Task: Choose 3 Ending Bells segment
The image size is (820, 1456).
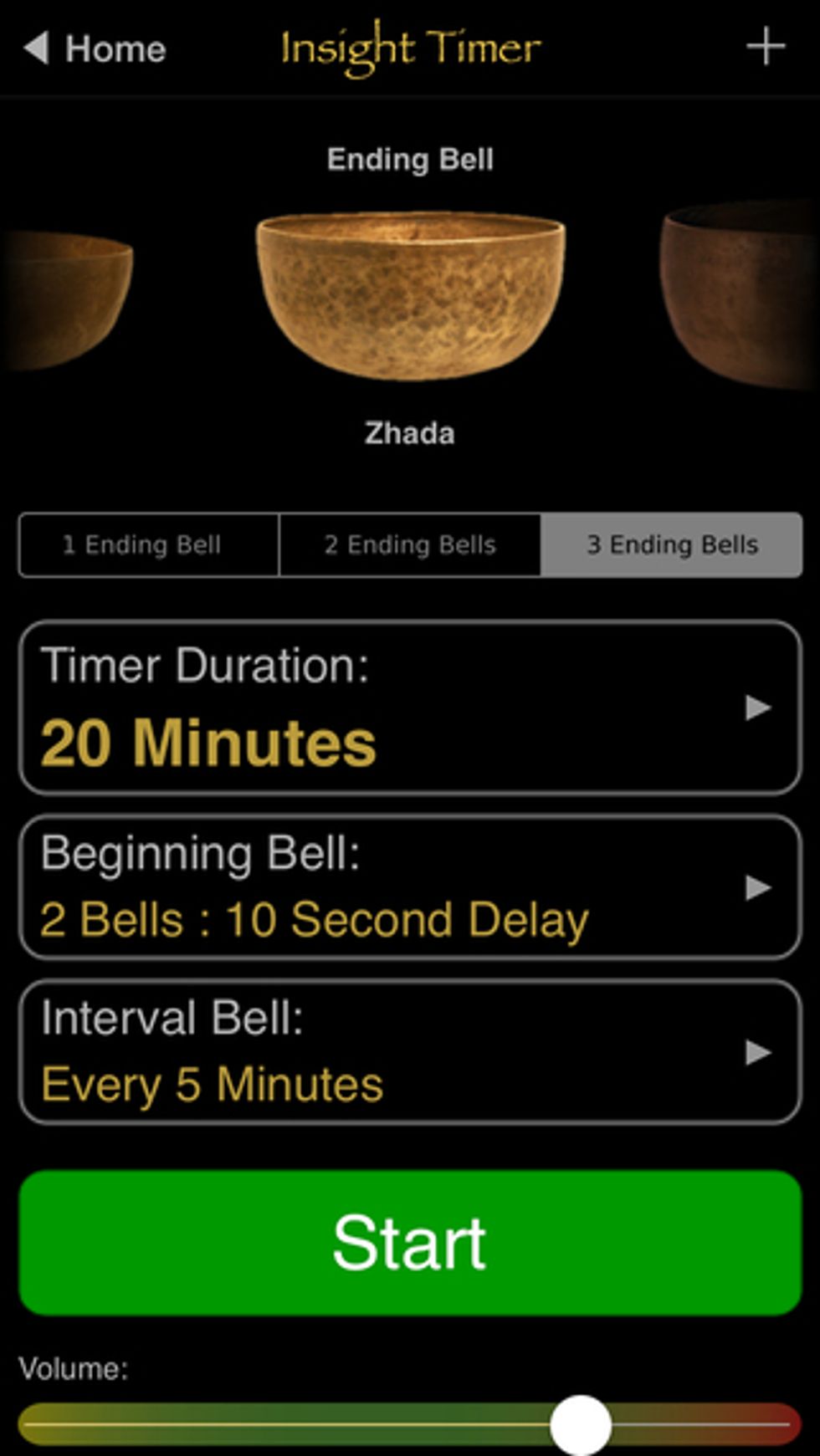Action: (x=672, y=545)
